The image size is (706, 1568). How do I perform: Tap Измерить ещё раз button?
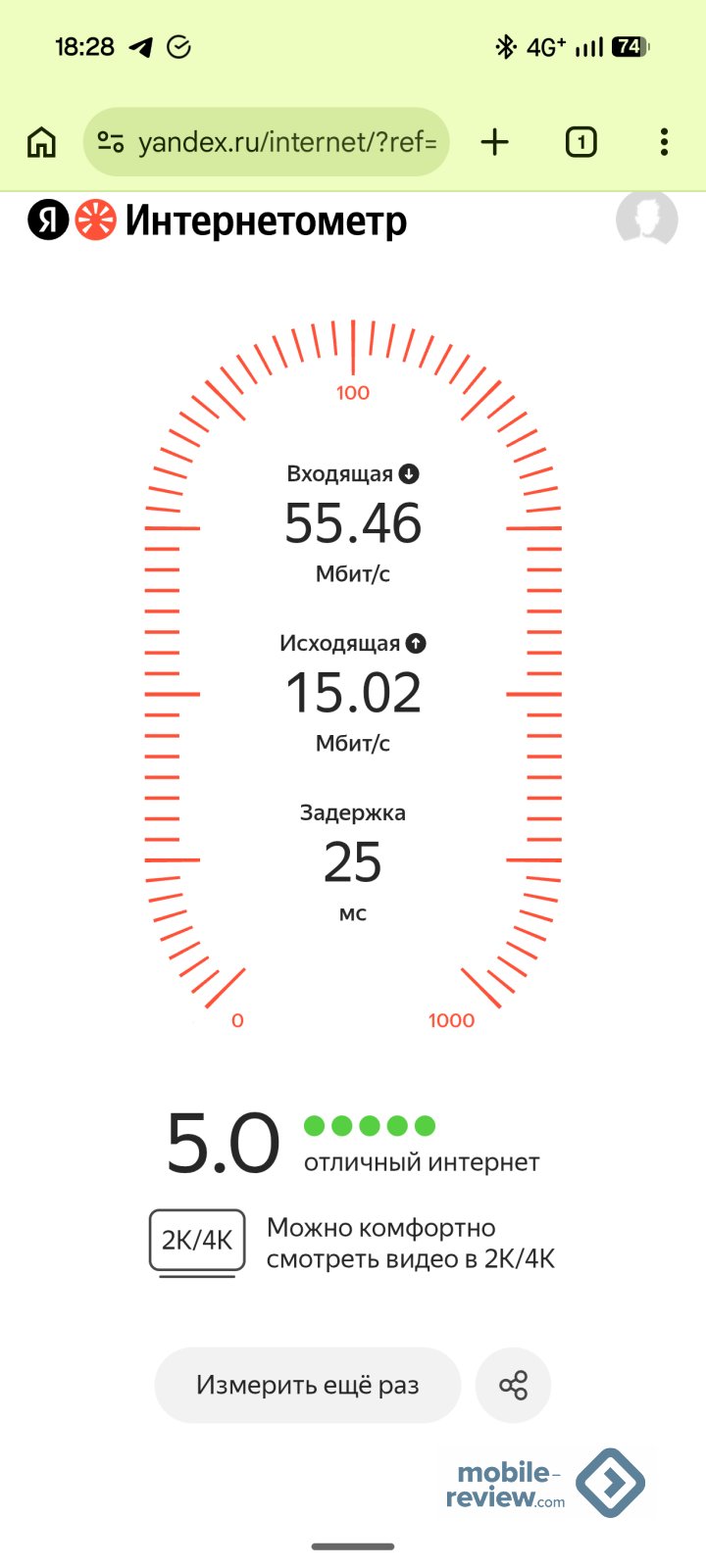point(308,1385)
